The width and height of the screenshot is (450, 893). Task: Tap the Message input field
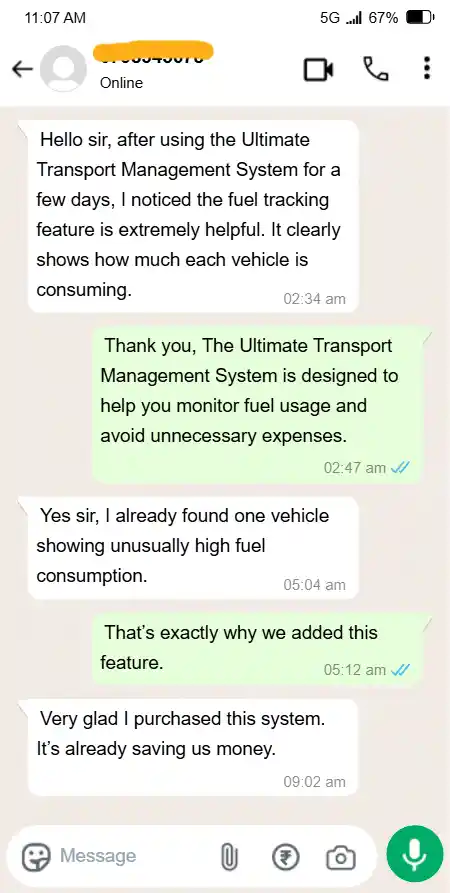click(134, 855)
